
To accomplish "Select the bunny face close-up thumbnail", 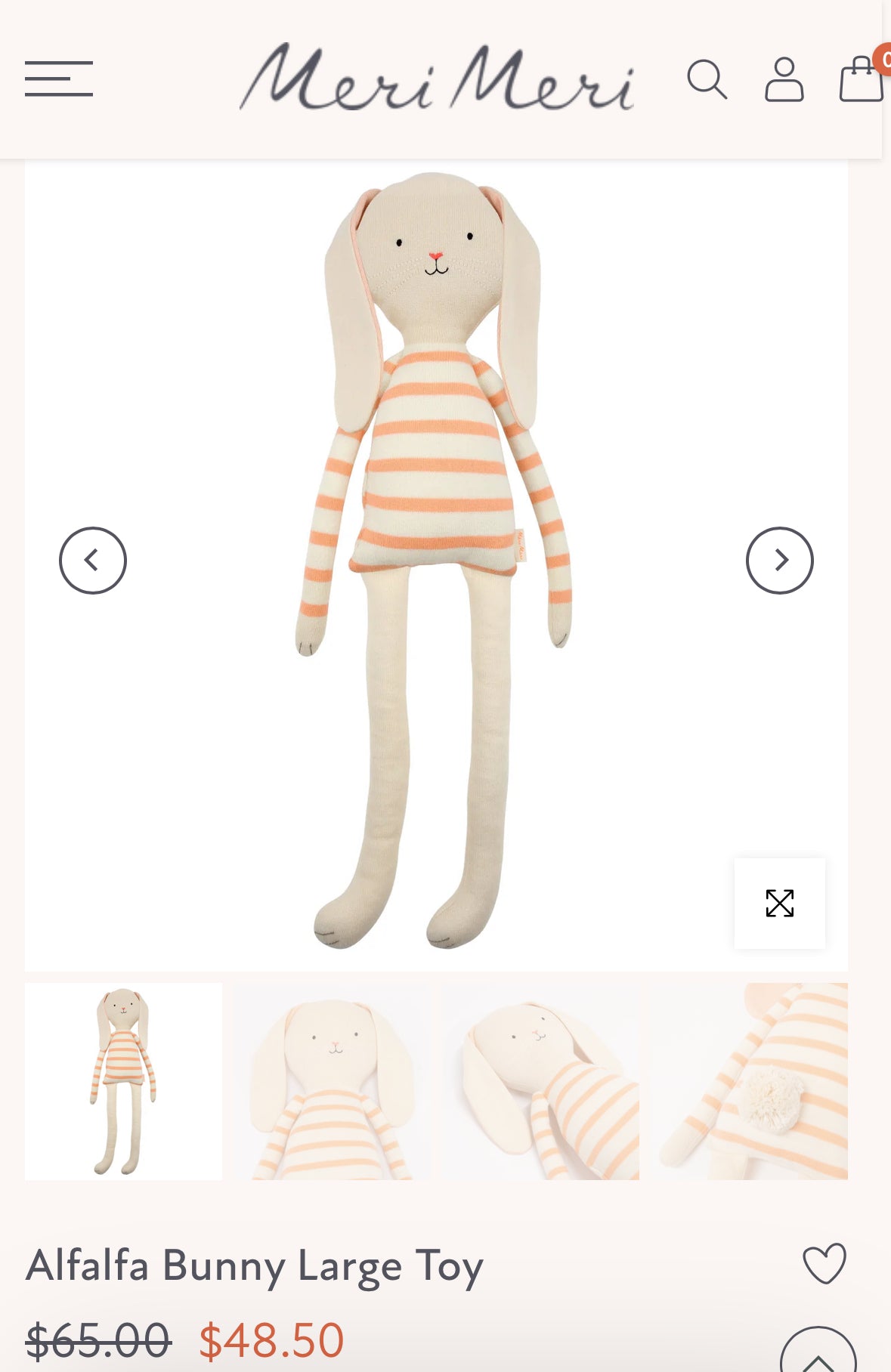I will coord(333,1081).
